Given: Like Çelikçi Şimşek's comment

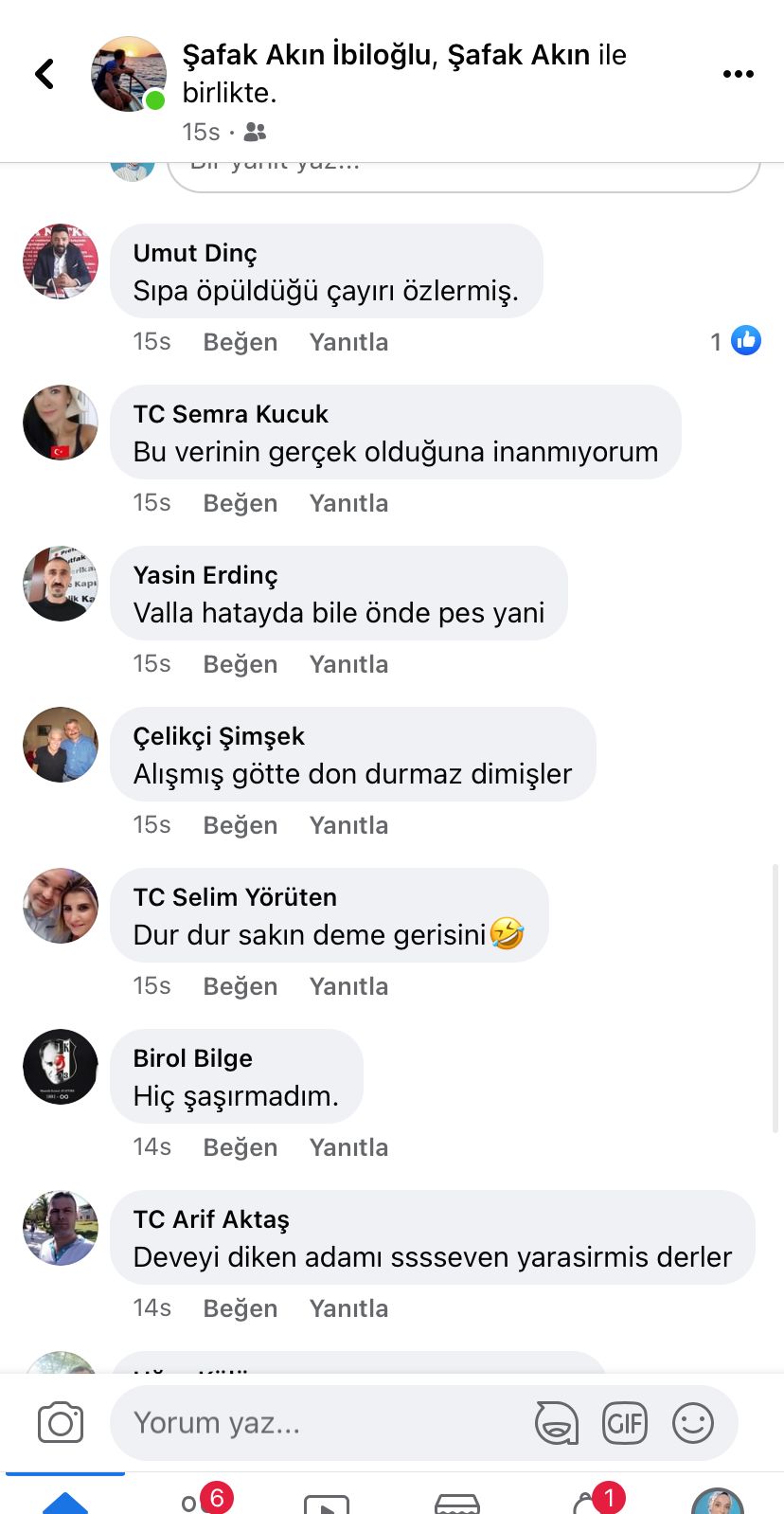Looking at the screenshot, I should click(240, 825).
